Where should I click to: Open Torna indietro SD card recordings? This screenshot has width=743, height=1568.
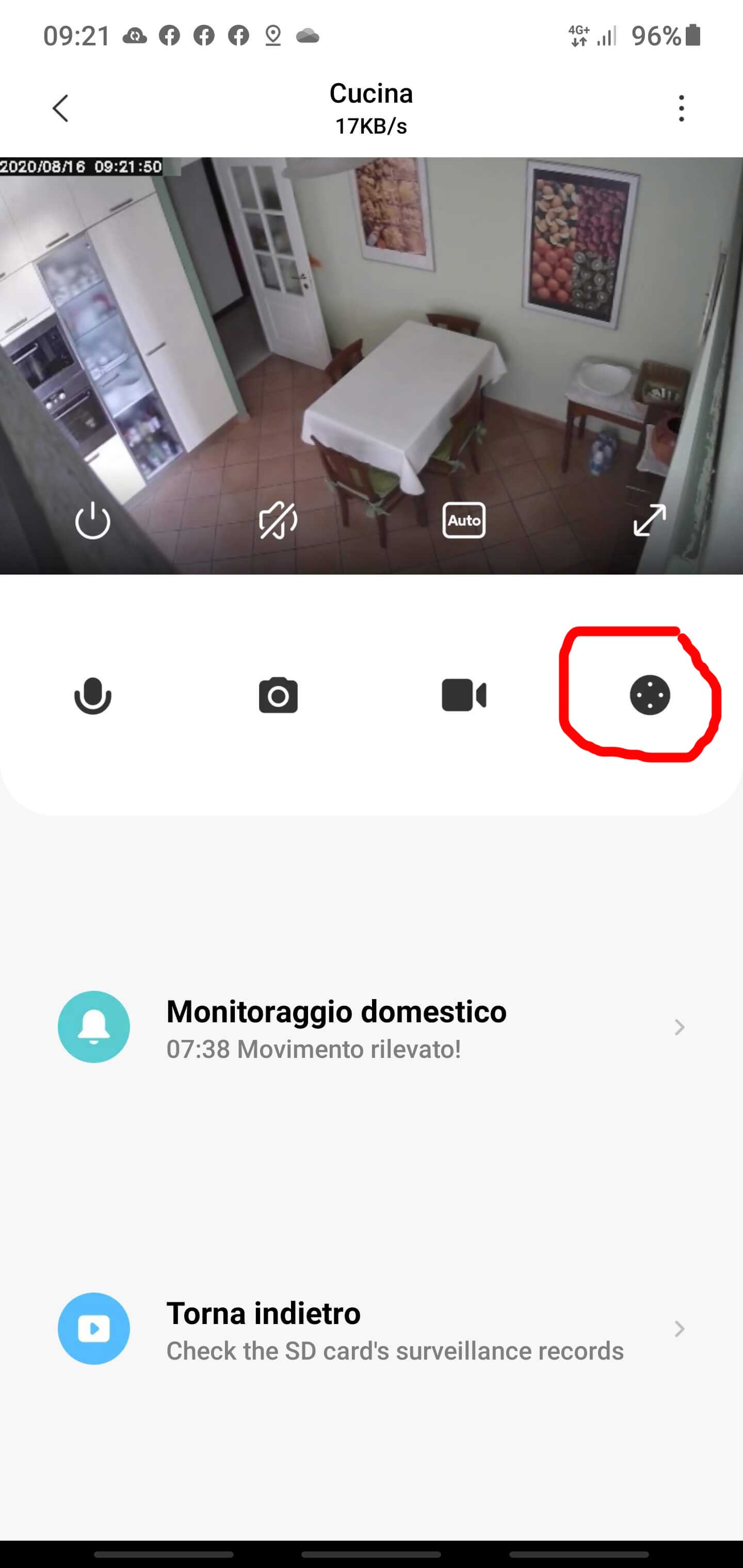point(372,1329)
